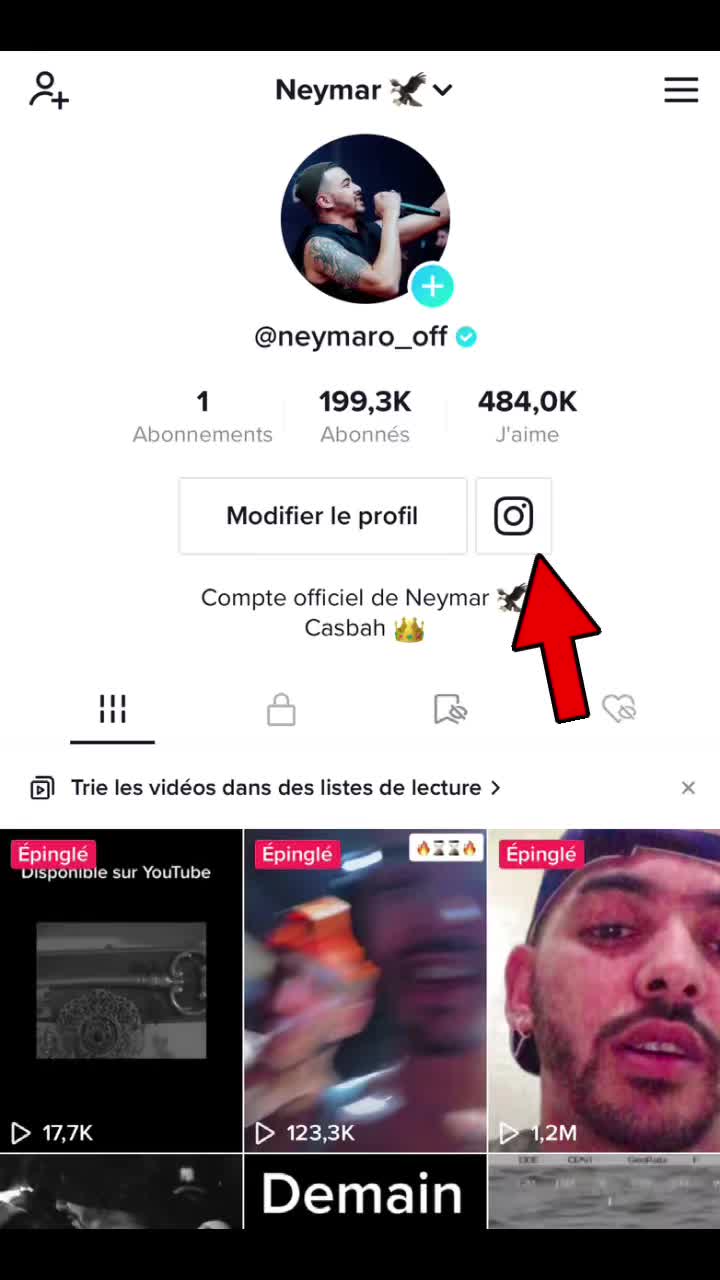Open the pinned video with 17,7K views

click(121, 990)
